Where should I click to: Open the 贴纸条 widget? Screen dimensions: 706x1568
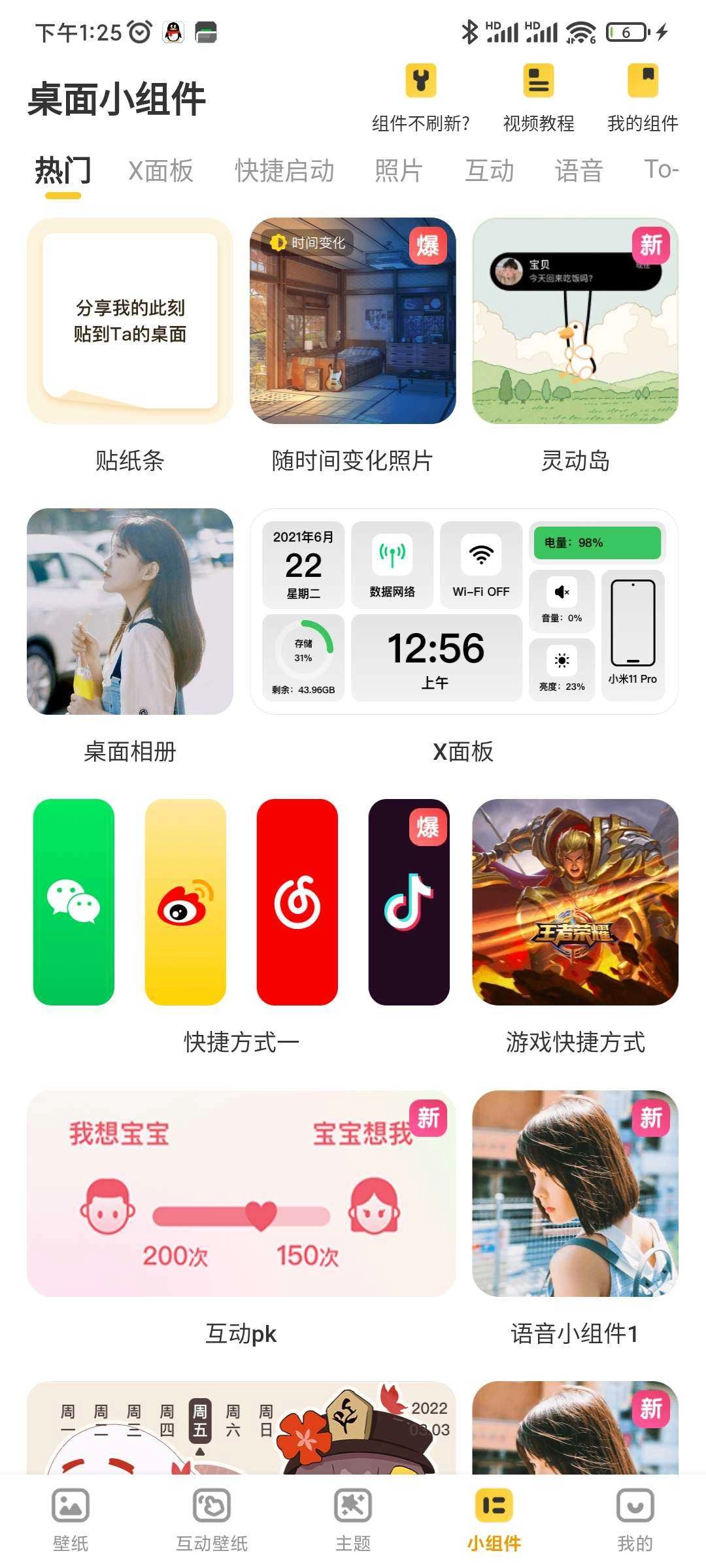(x=130, y=321)
